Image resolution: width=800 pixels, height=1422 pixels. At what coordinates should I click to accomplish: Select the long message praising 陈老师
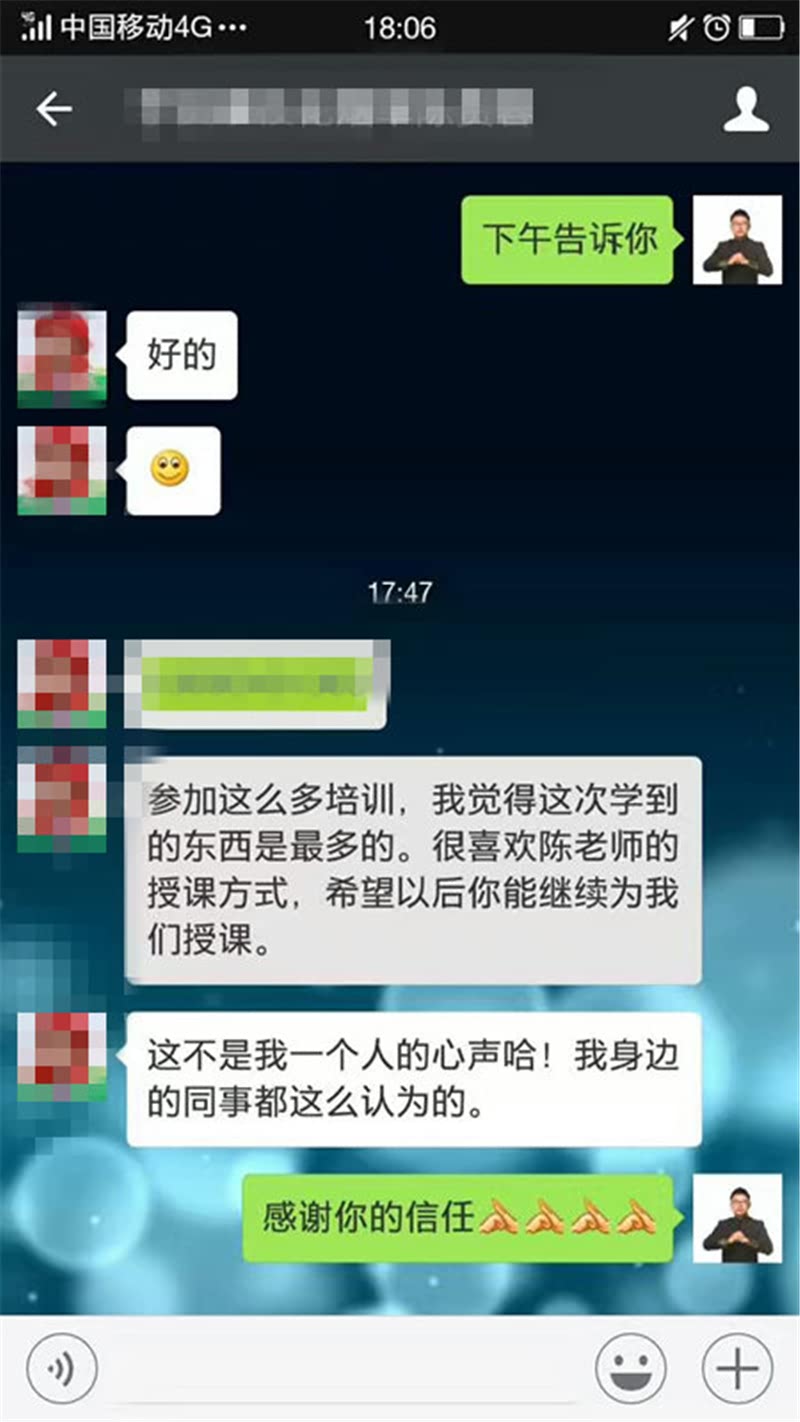pos(415,865)
